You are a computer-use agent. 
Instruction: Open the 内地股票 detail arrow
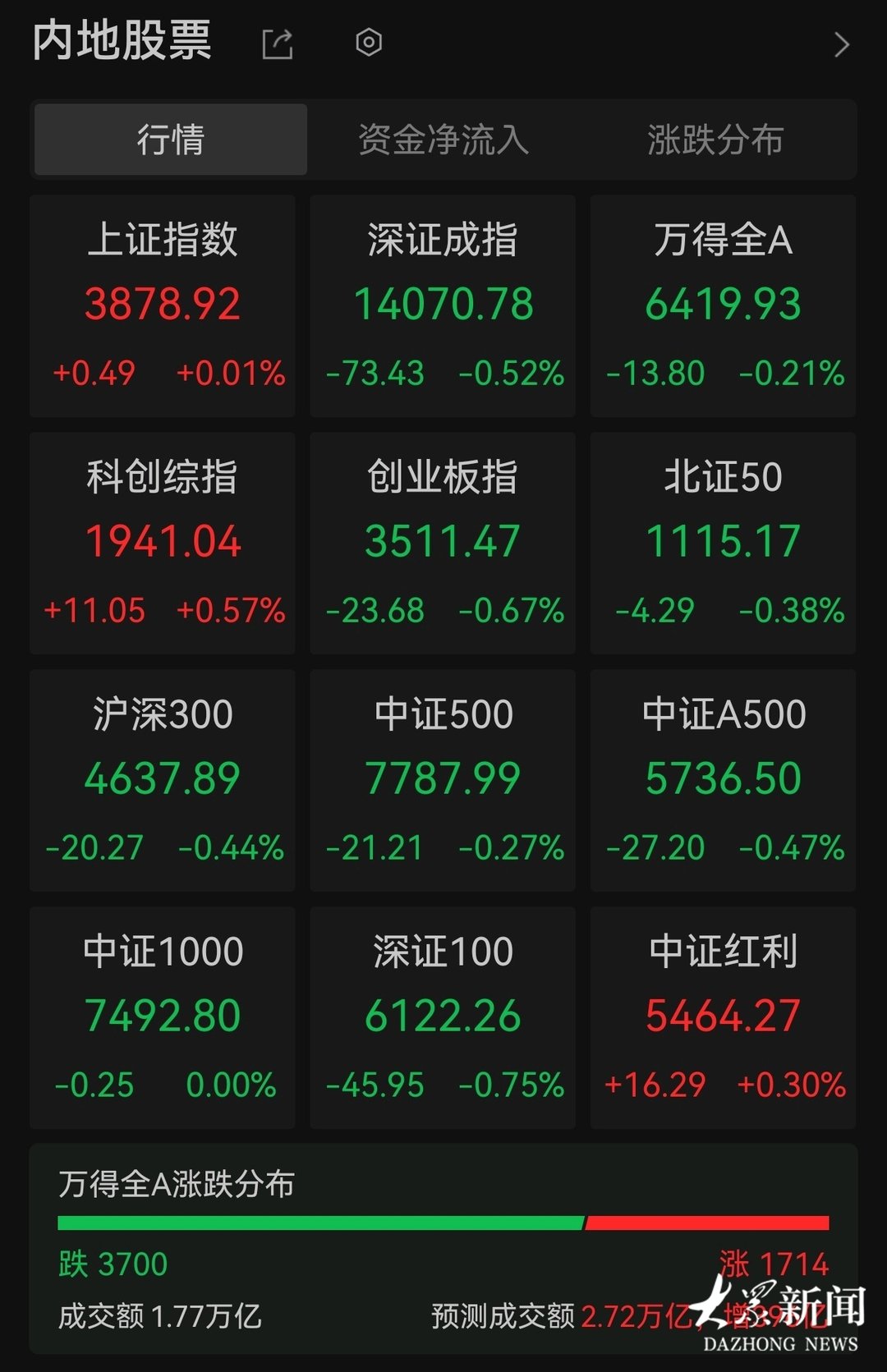841,44
